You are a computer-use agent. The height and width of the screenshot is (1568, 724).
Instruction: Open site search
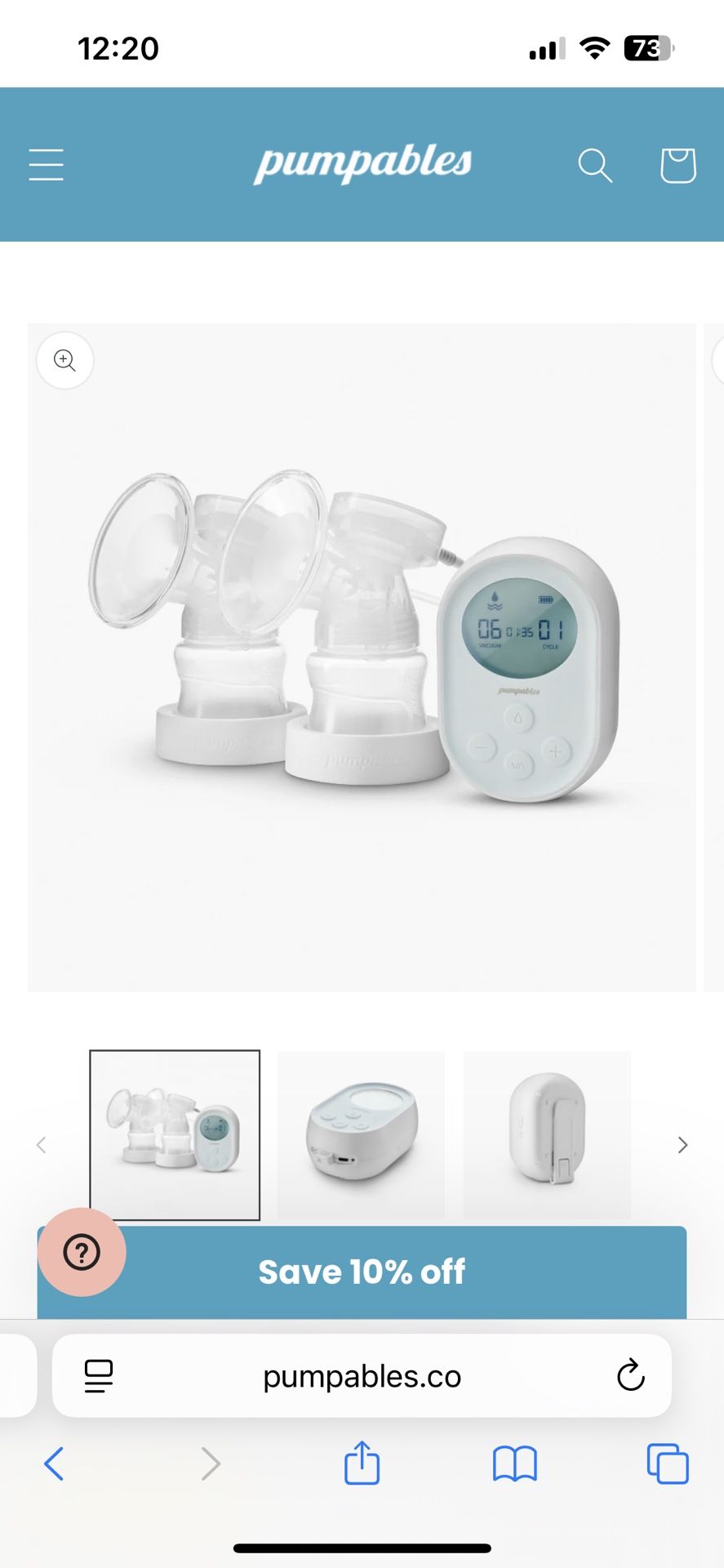[595, 165]
